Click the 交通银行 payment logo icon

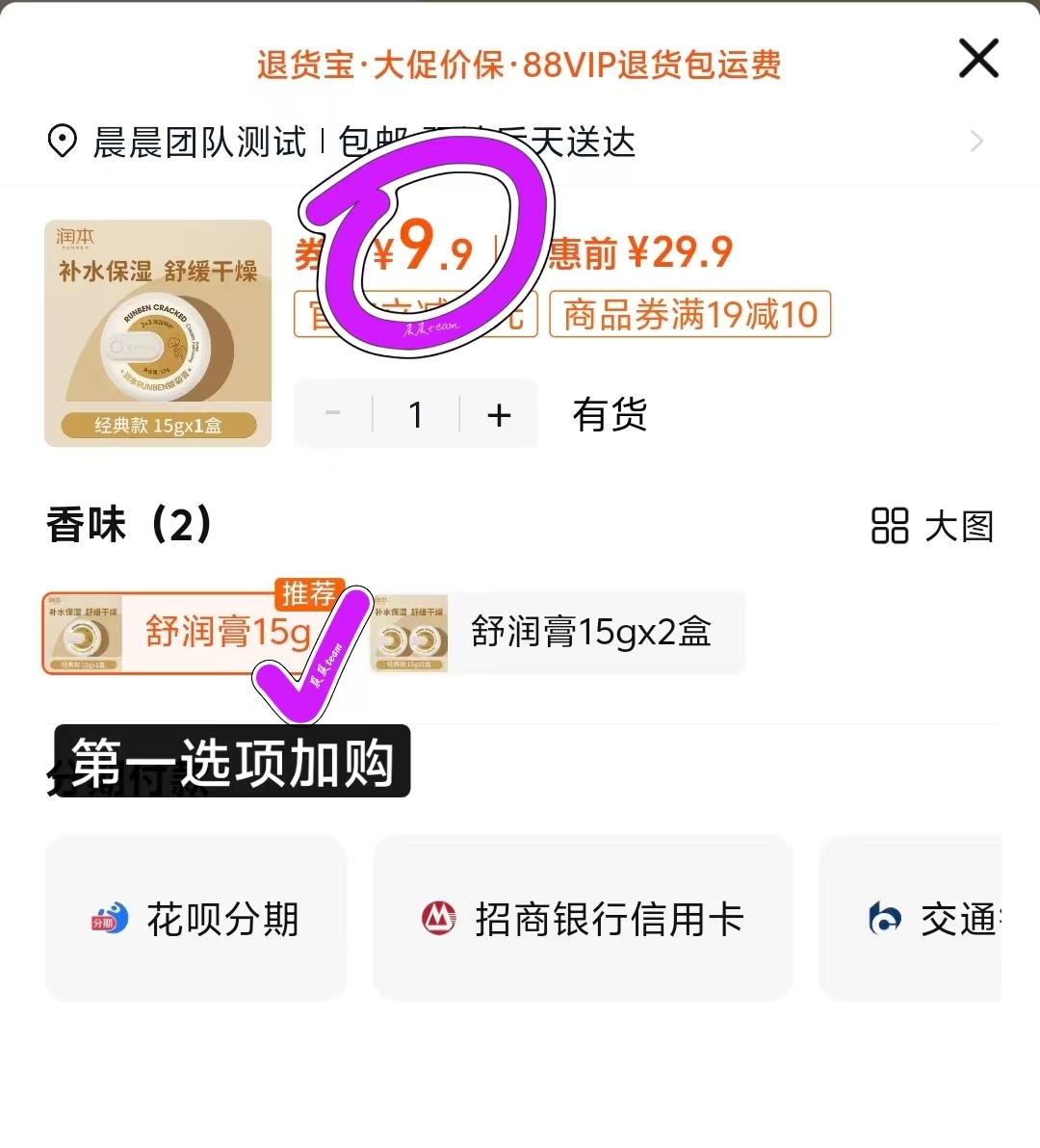click(885, 918)
